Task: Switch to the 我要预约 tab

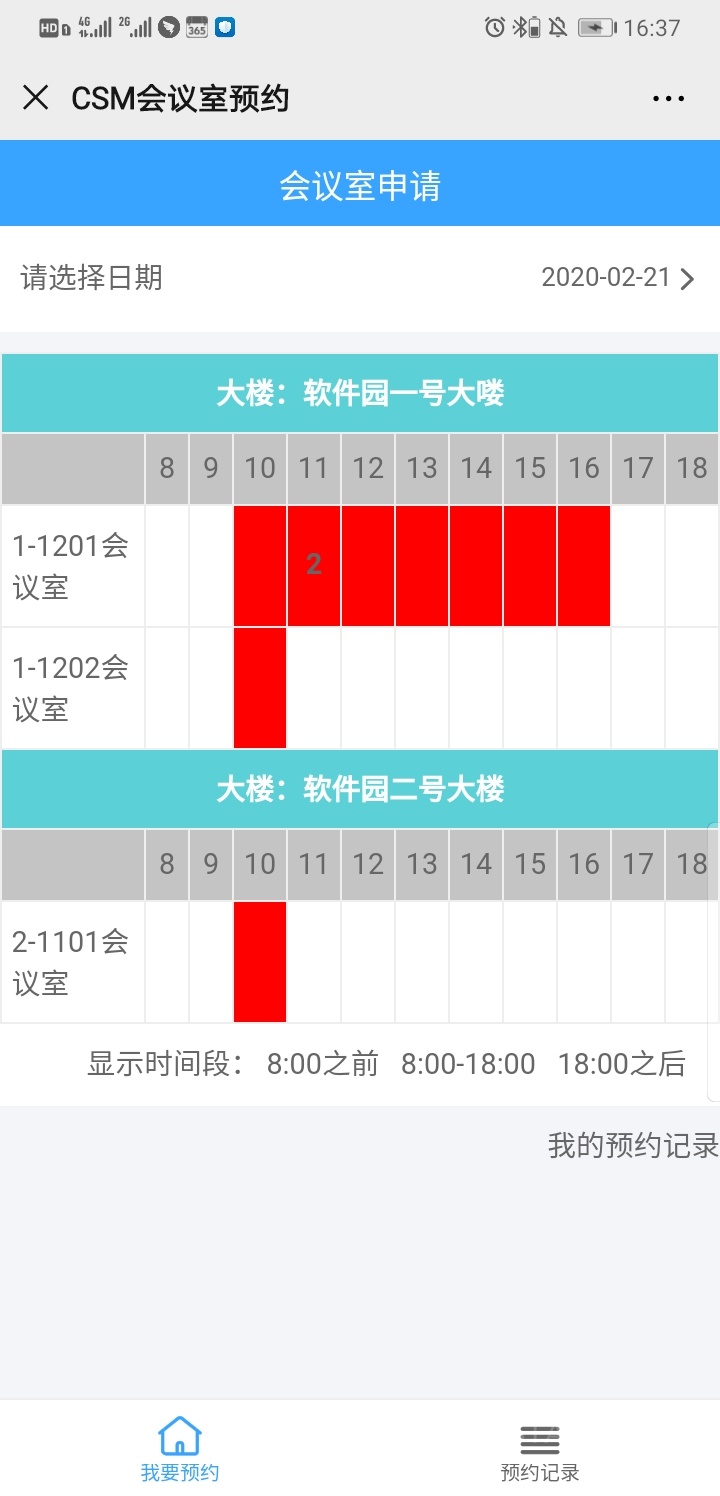Action: [180, 1449]
